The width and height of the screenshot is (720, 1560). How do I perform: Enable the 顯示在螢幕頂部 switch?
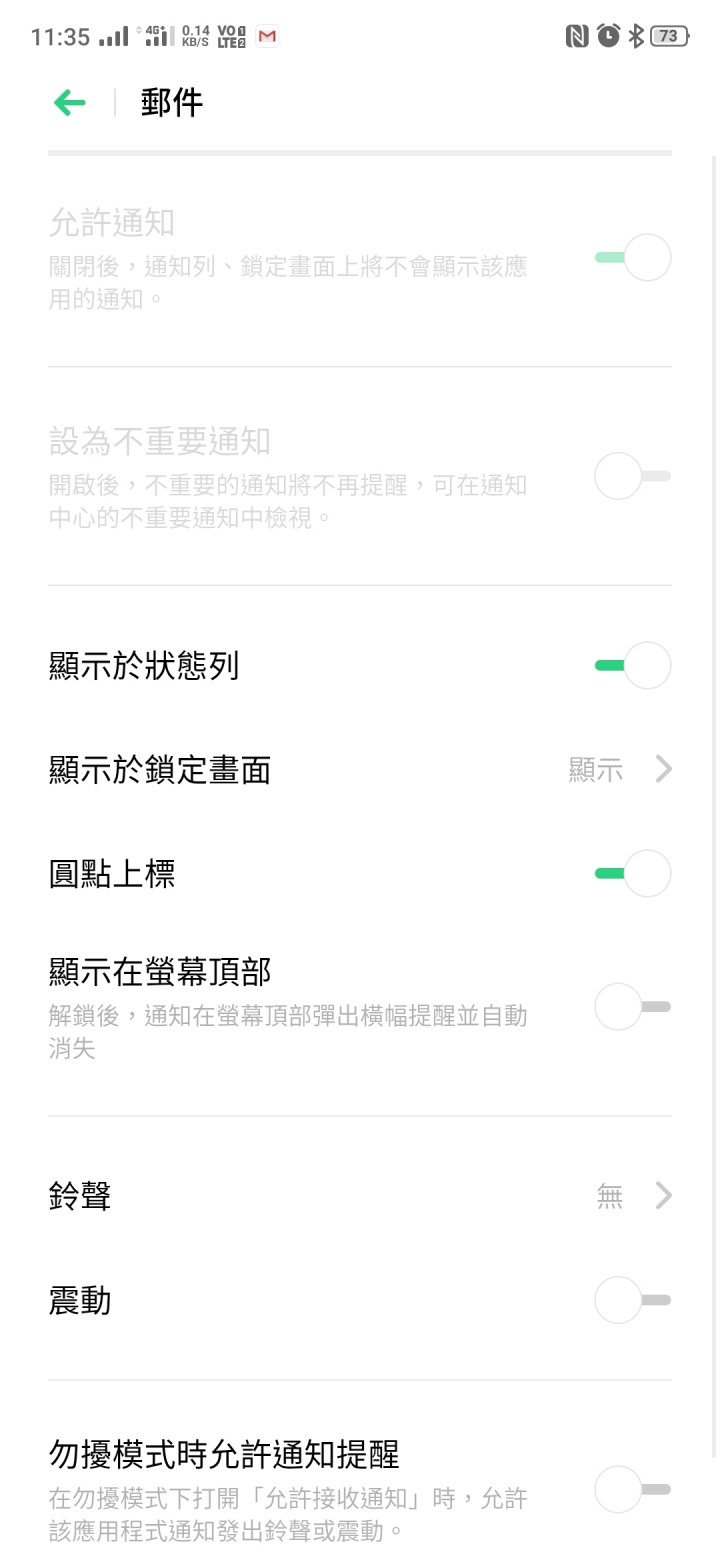pyautogui.click(x=633, y=1007)
